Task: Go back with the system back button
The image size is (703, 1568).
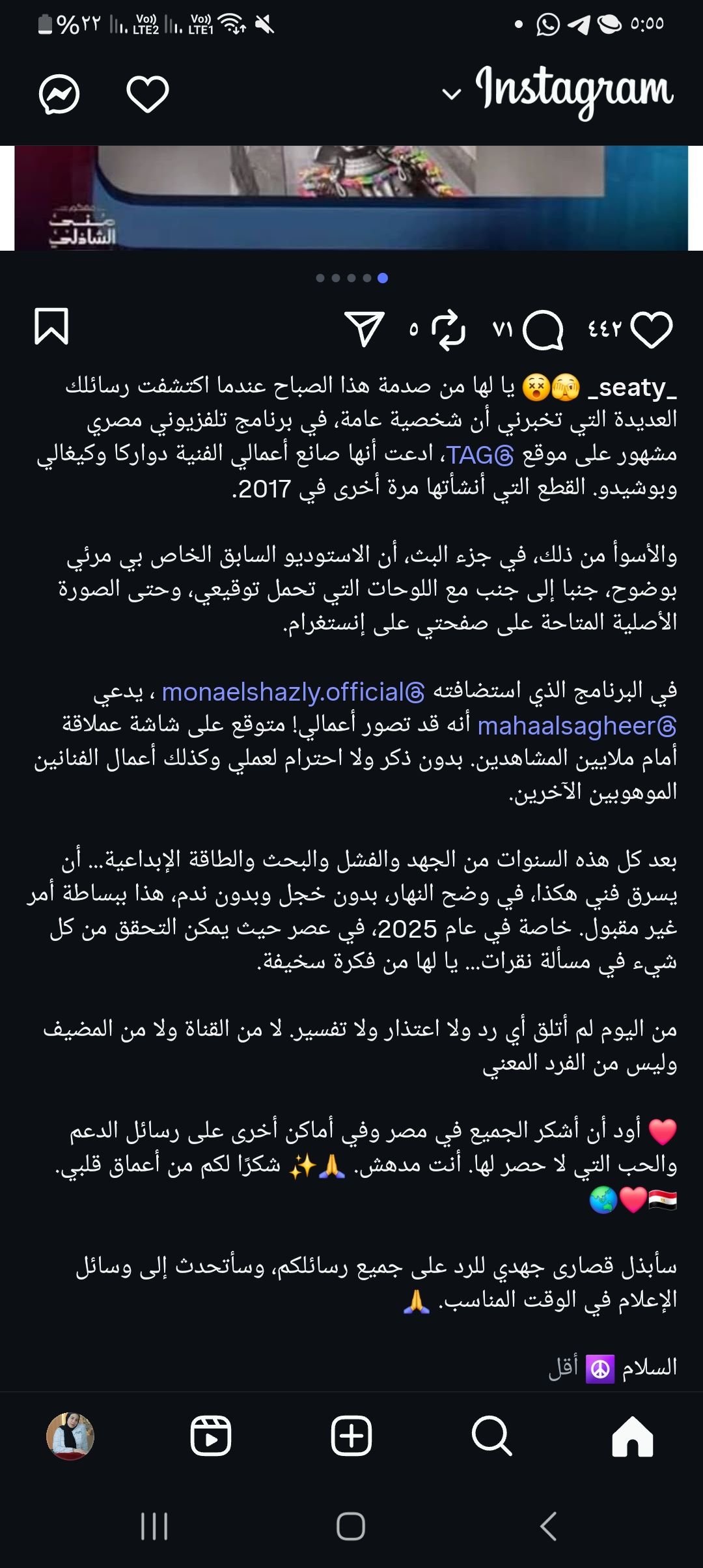Action: click(548, 1526)
